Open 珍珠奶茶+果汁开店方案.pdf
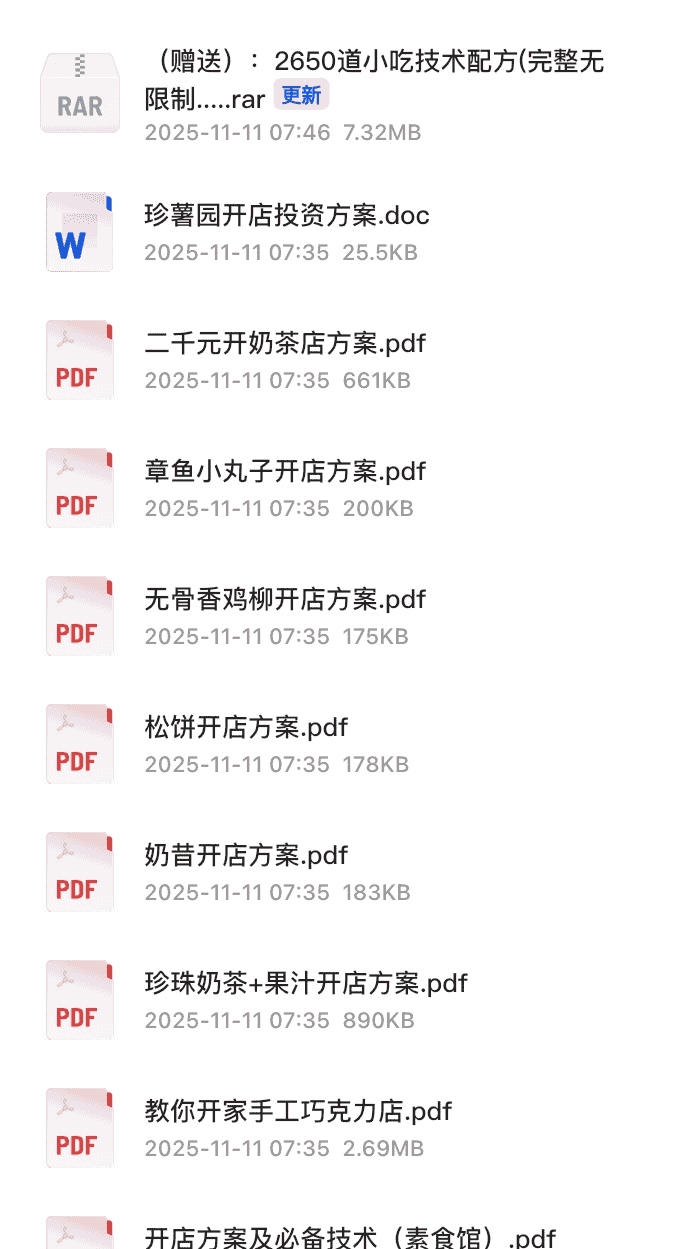The image size is (685, 1249). pos(306,984)
